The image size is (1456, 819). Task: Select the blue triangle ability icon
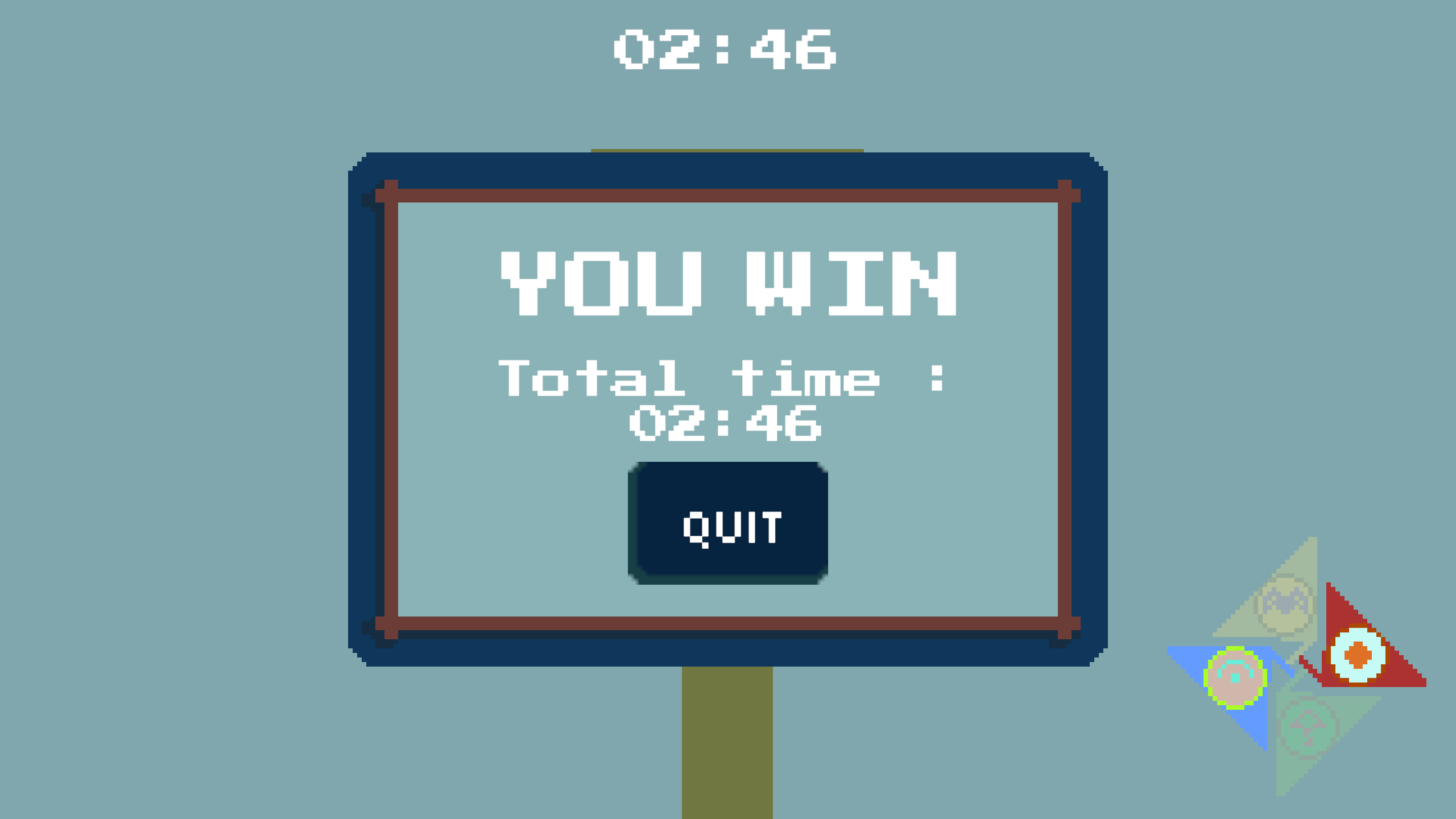pyautogui.click(x=1235, y=678)
